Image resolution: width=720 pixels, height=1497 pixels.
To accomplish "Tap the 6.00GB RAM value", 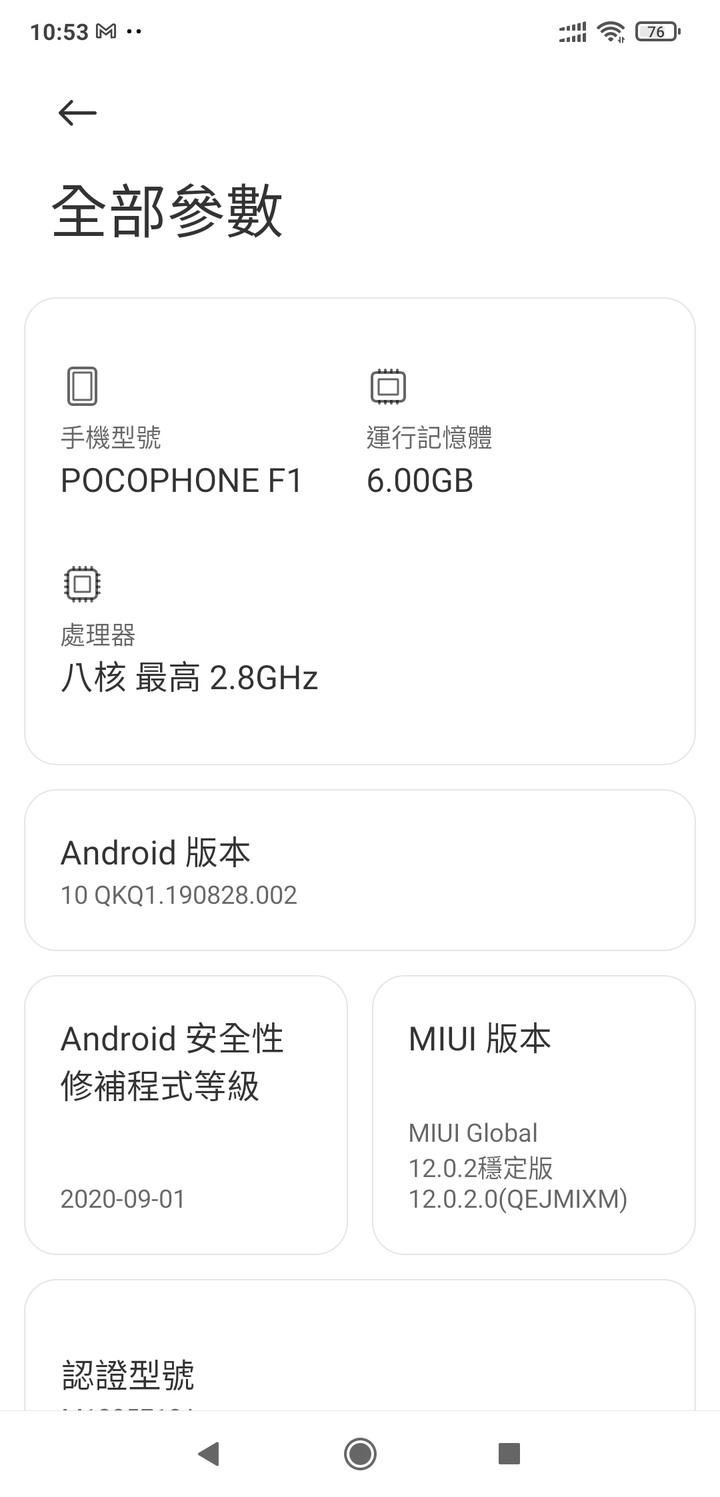I will [x=418, y=480].
